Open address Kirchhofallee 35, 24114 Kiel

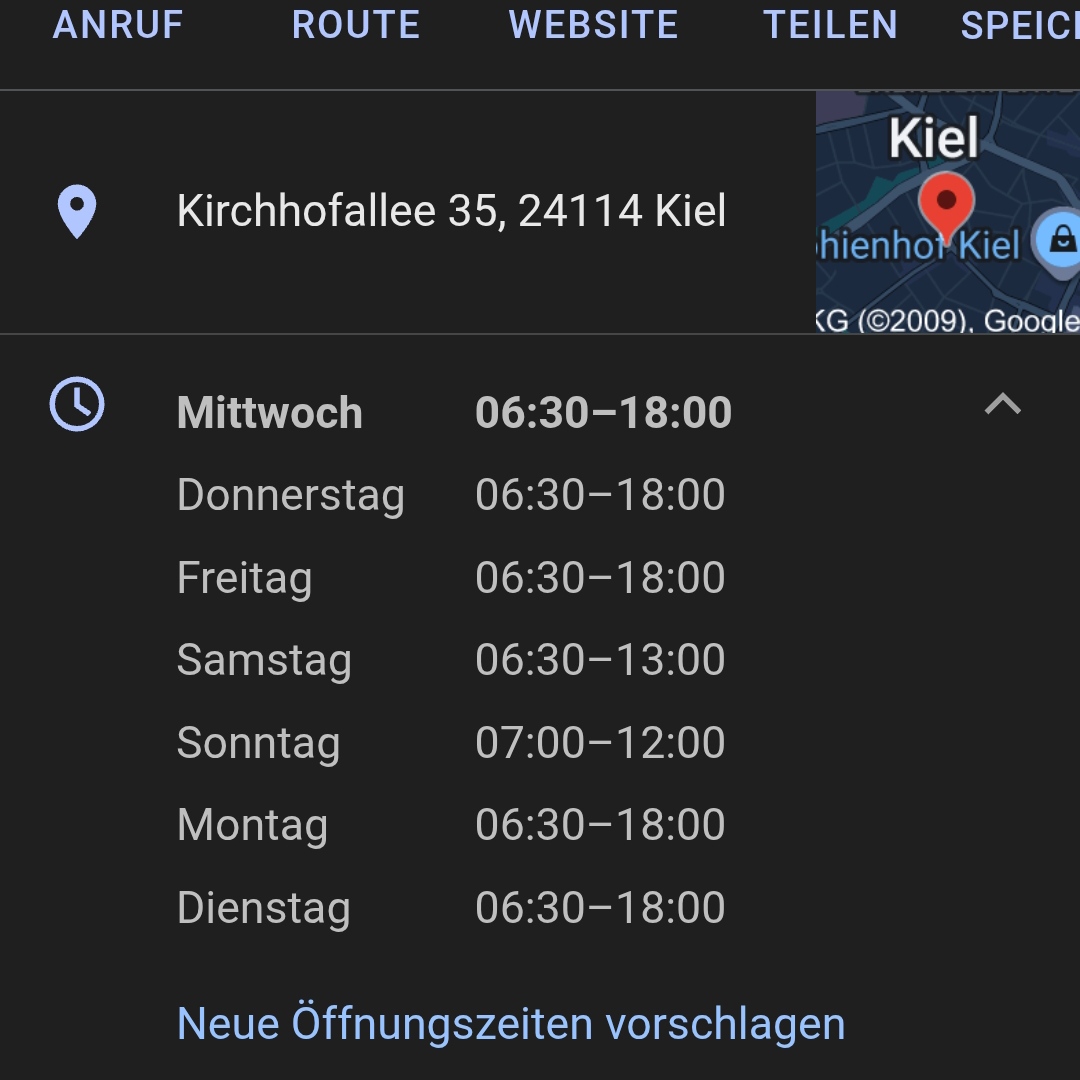click(x=452, y=211)
